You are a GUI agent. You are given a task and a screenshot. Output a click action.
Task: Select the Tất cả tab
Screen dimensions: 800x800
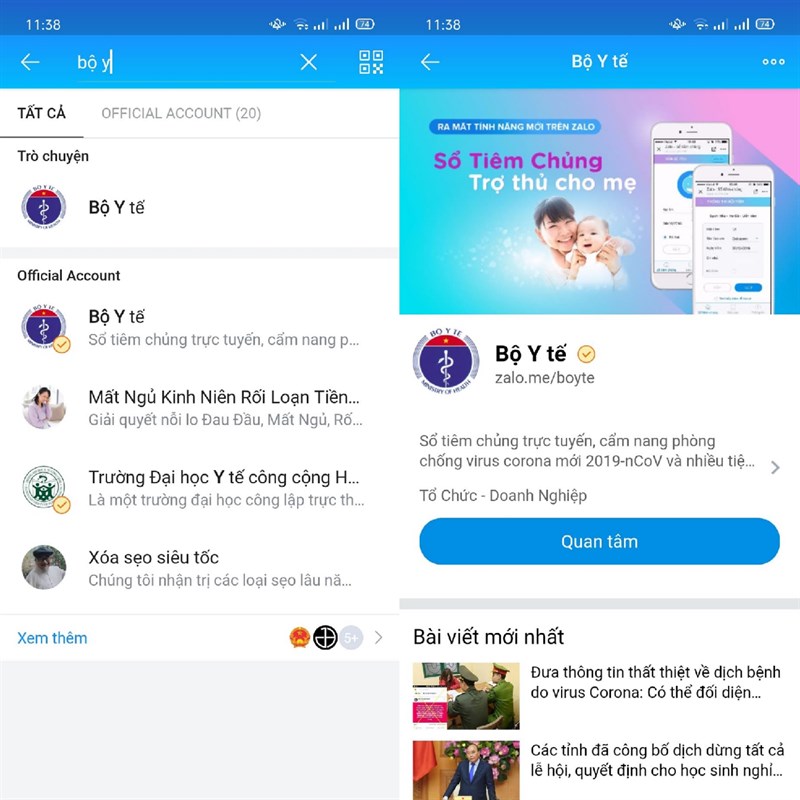[42, 113]
